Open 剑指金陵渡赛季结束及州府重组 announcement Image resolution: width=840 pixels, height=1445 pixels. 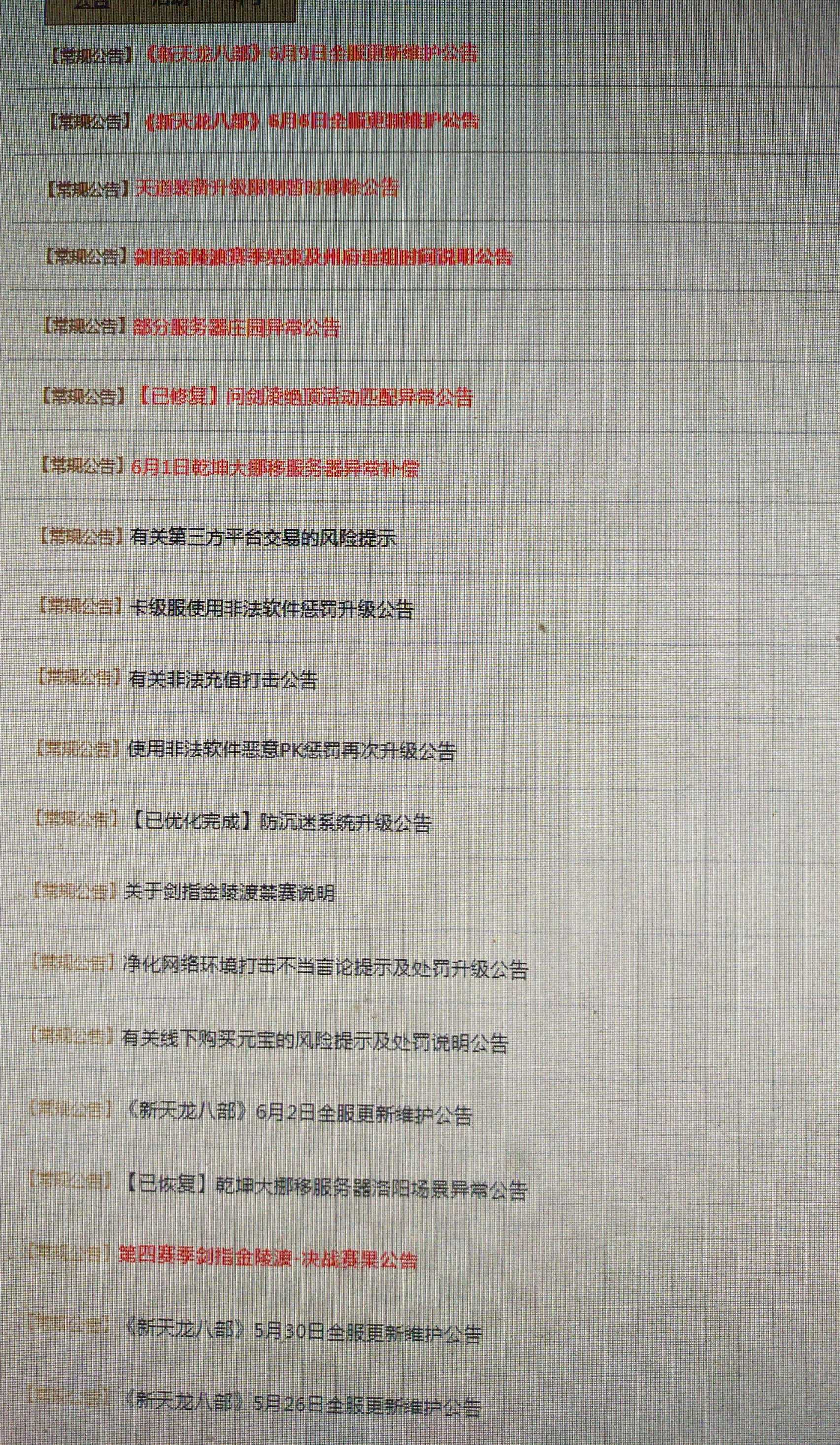pos(322,256)
